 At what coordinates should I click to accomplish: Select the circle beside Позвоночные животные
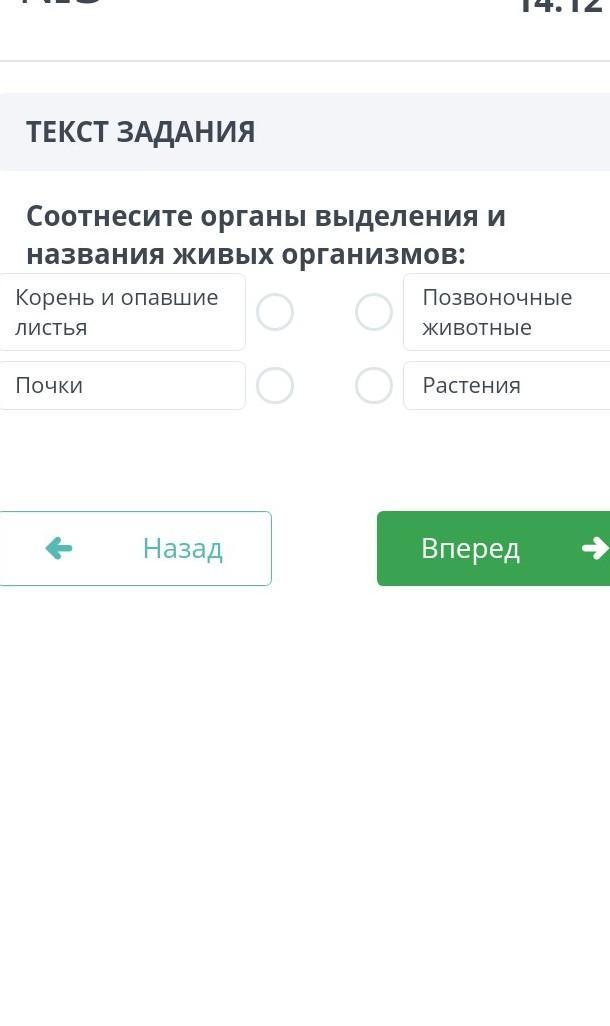[374, 312]
